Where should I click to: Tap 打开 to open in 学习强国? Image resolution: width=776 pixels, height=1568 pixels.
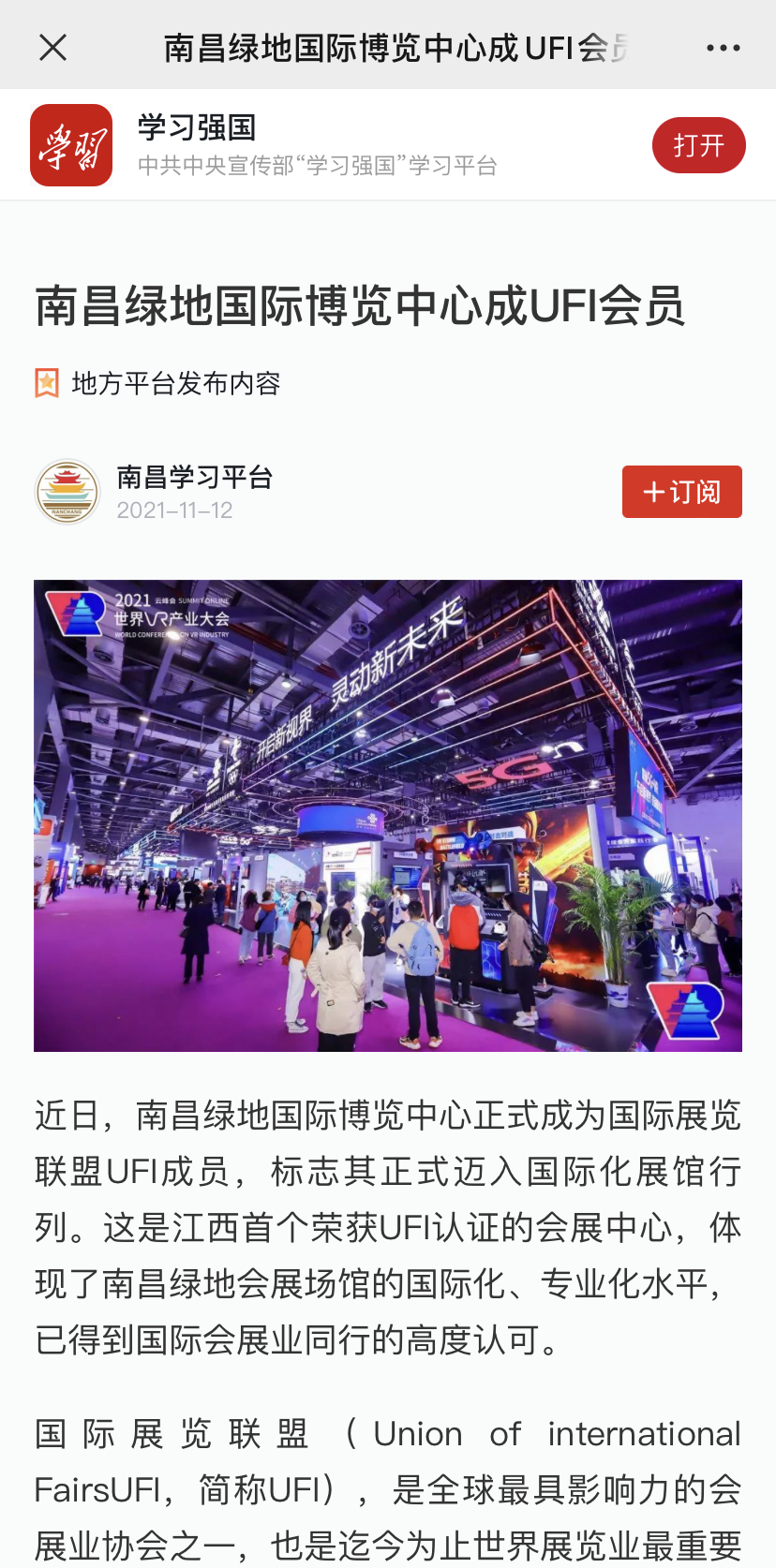tap(698, 145)
